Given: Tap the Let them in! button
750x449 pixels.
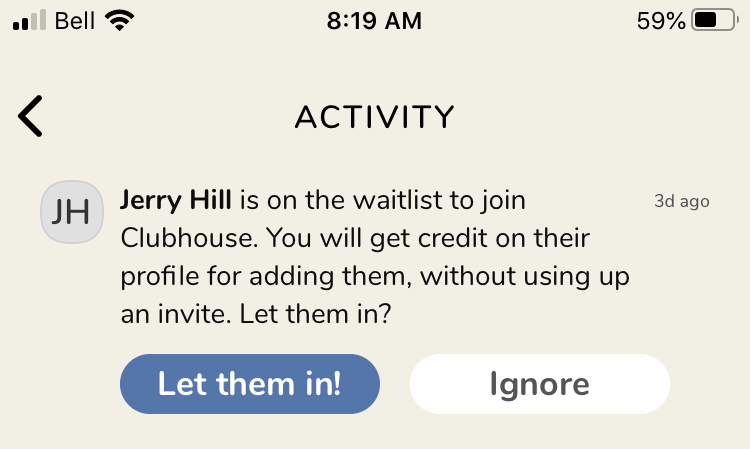Looking at the screenshot, I should click(x=250, y=383).
